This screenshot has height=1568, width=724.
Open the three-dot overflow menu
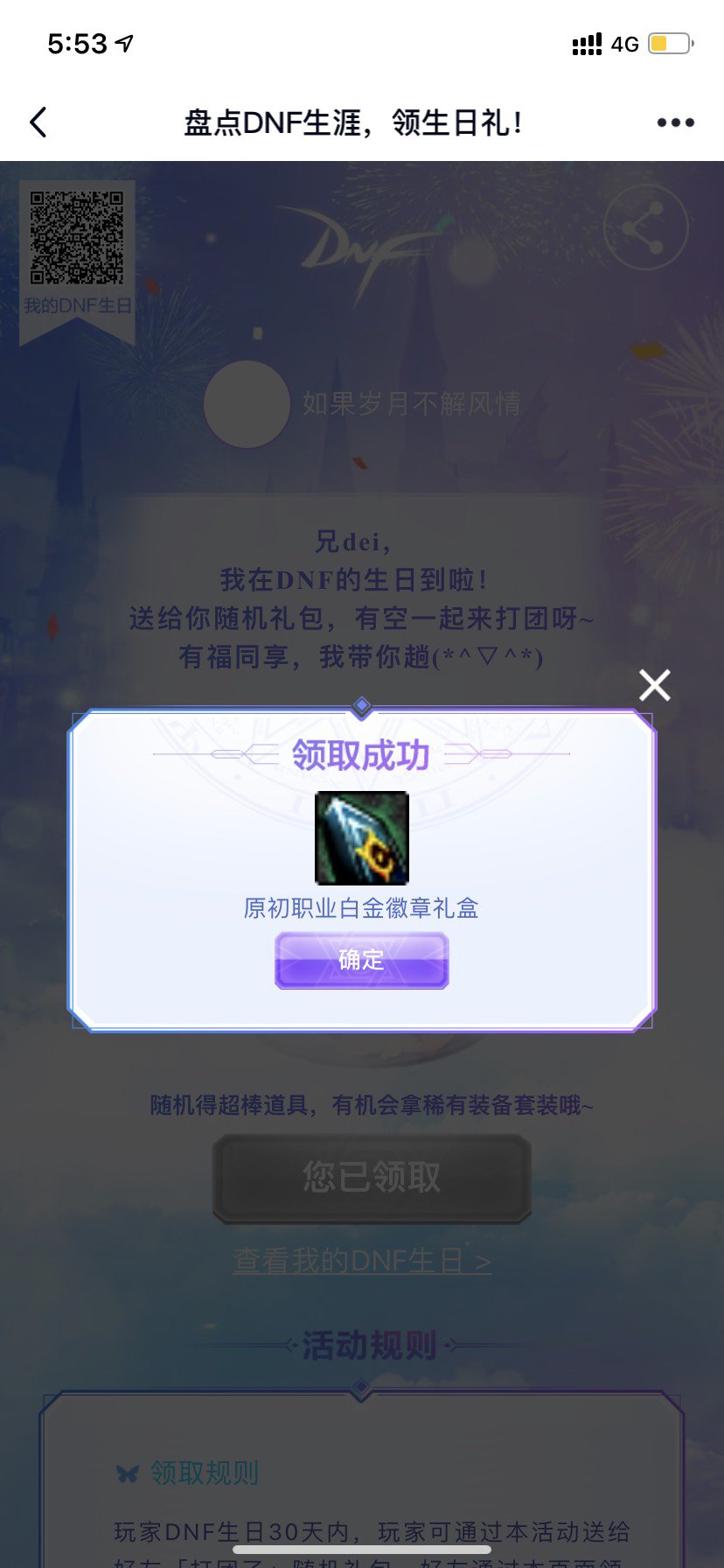pyautogui.click(x=675, y=122)
